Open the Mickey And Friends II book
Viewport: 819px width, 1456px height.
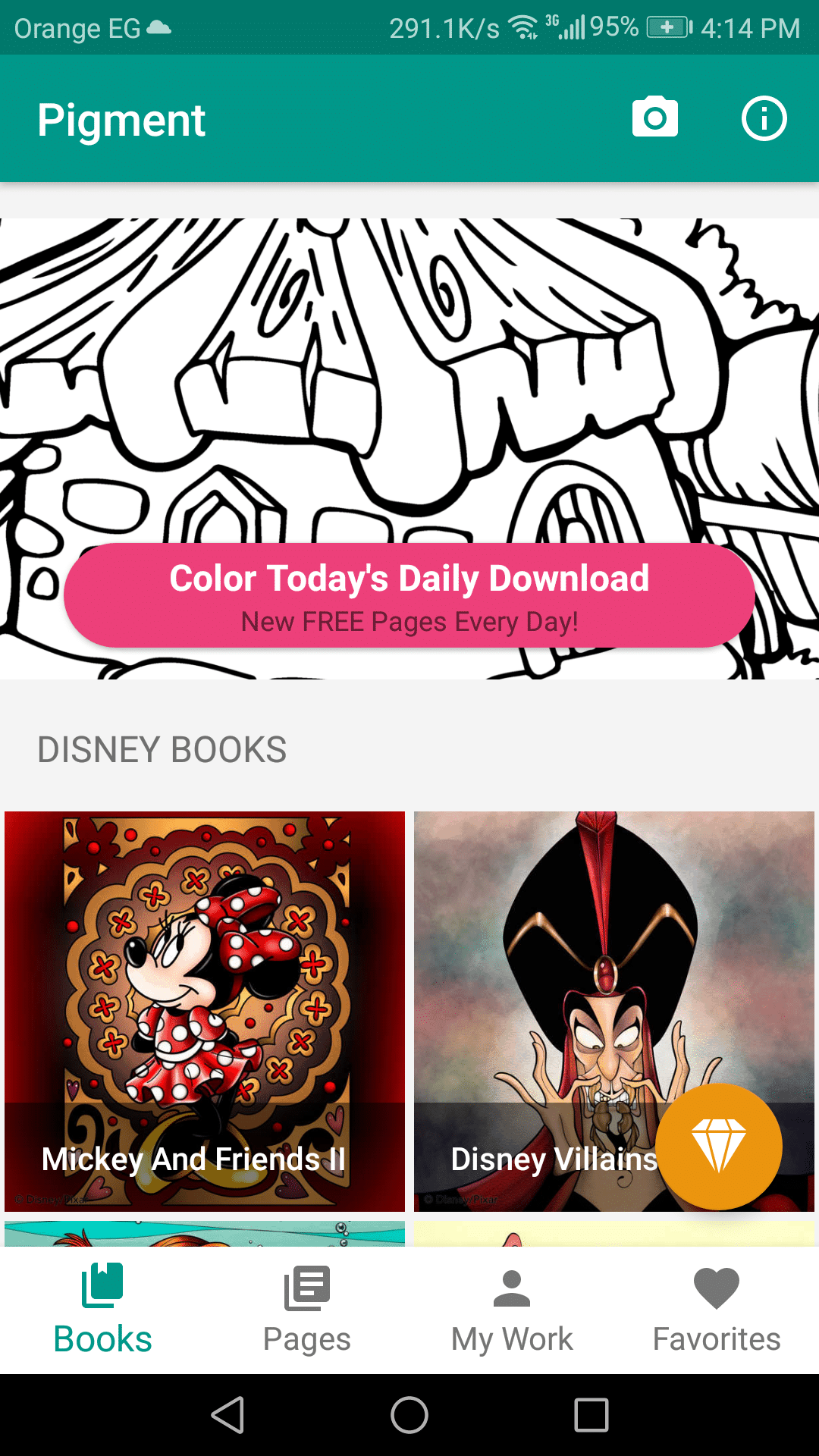pos(205,1010)
